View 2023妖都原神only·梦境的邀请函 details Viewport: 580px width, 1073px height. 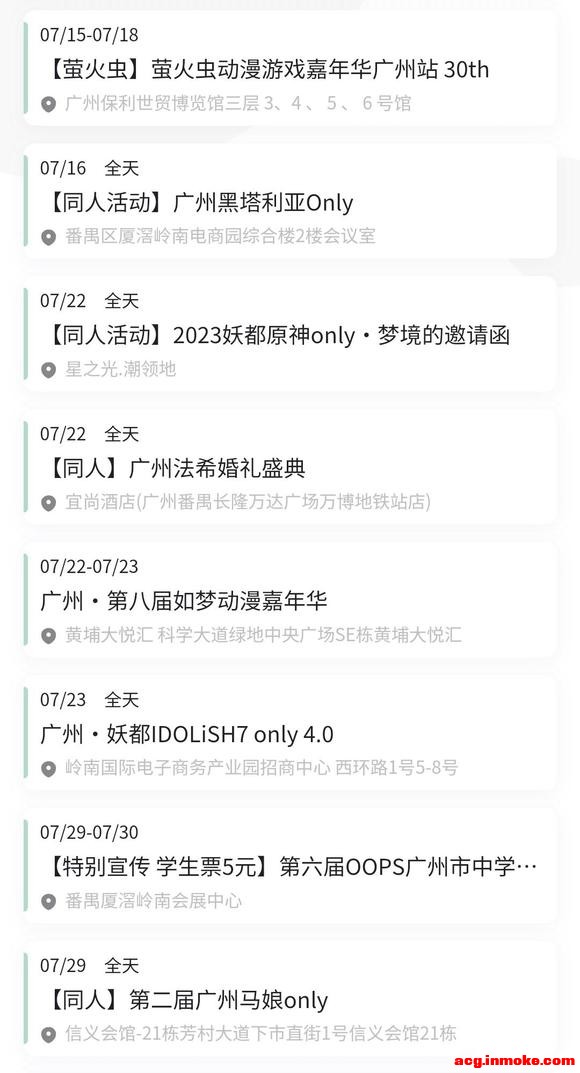pyautogui.click(x=290, y=335)
